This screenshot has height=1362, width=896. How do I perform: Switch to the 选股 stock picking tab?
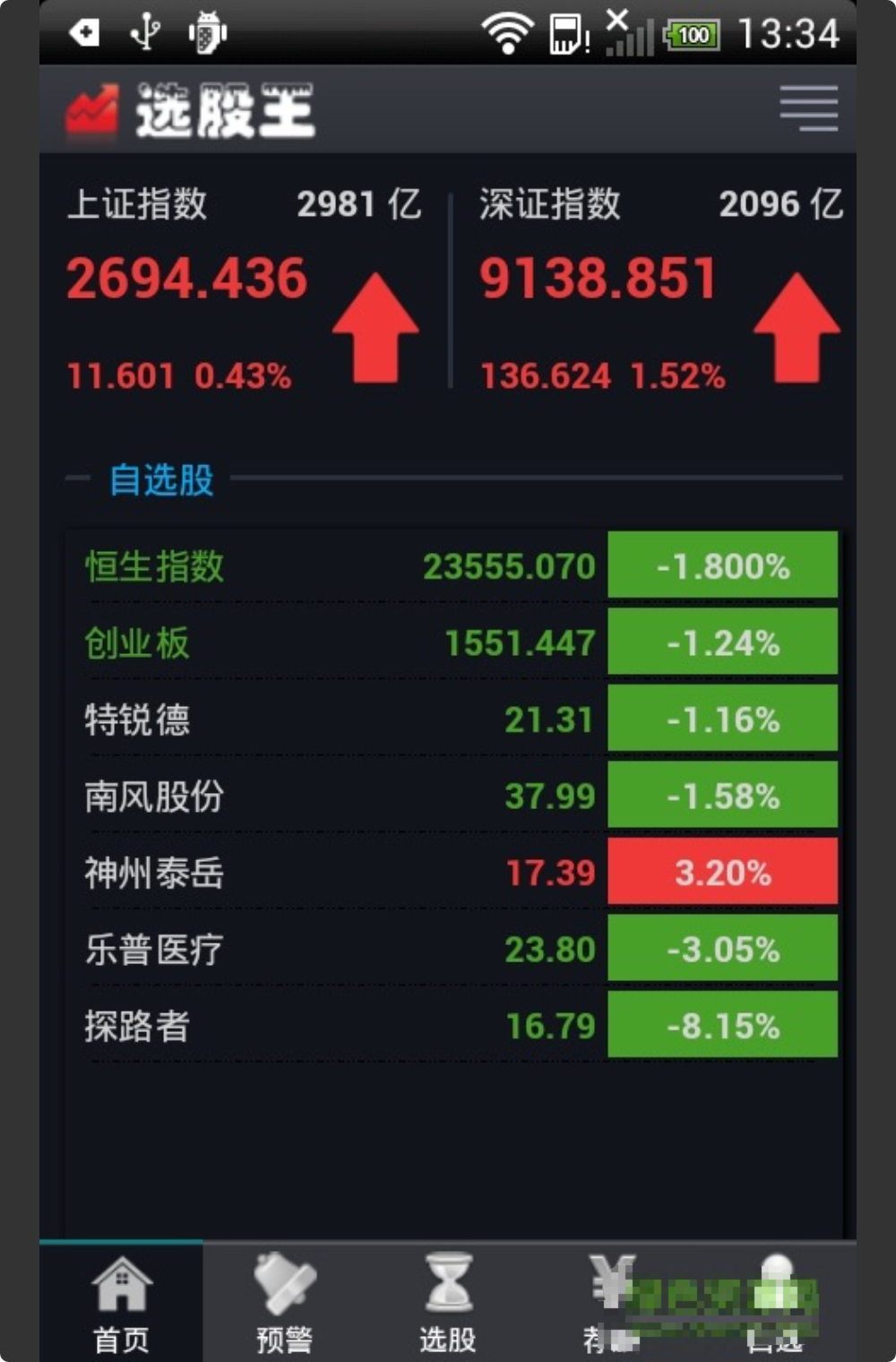448,1304
